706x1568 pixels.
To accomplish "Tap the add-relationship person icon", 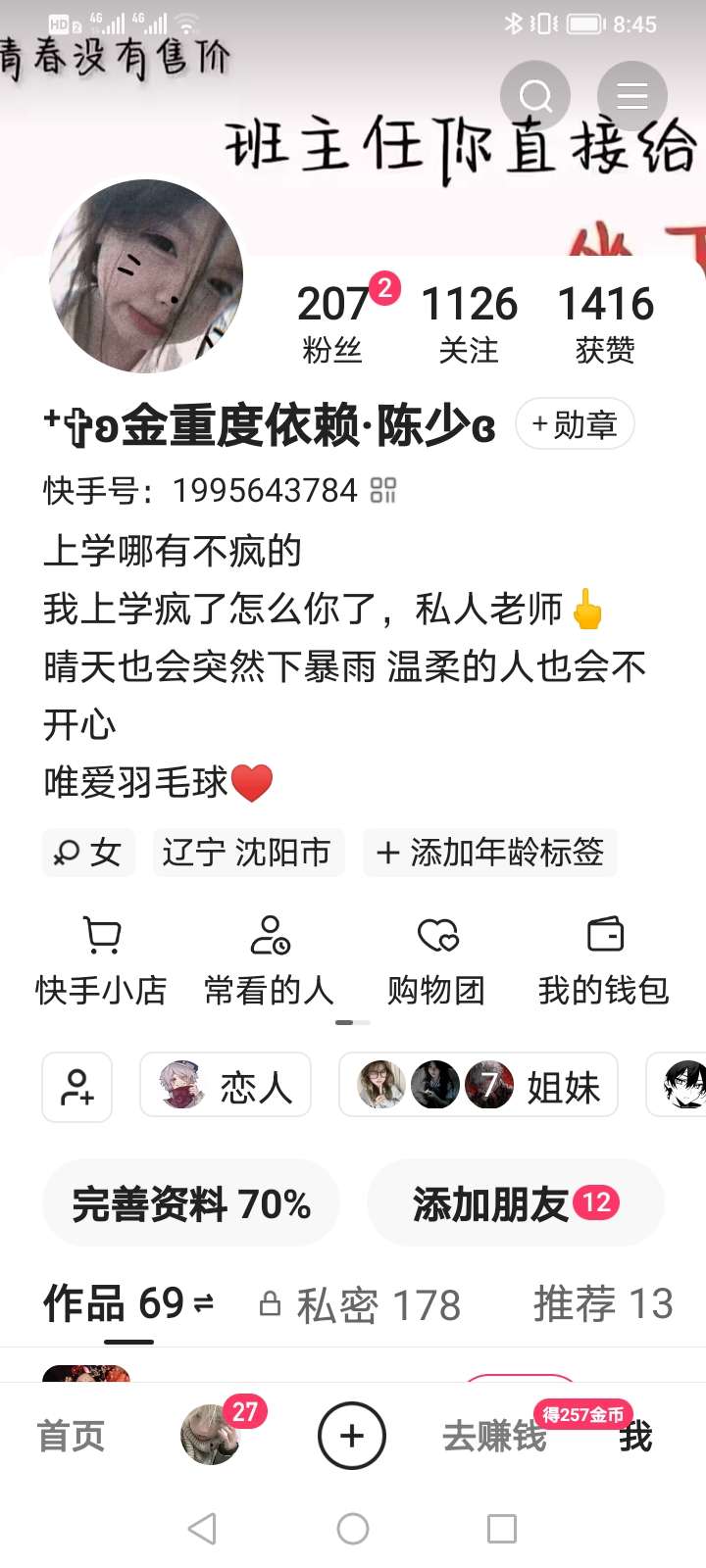I will click(76, 1087).
